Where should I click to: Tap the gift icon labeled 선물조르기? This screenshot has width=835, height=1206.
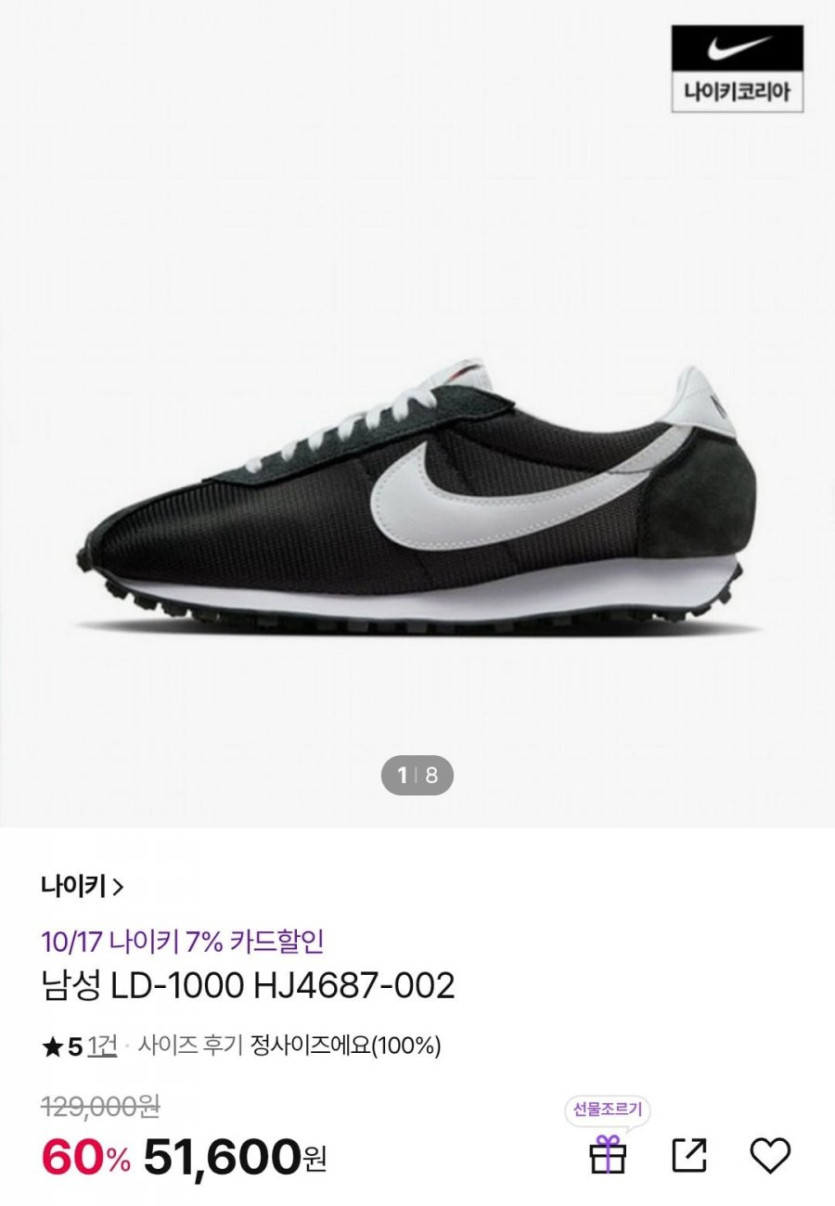pyautogui.click(x=607, y=1155)
